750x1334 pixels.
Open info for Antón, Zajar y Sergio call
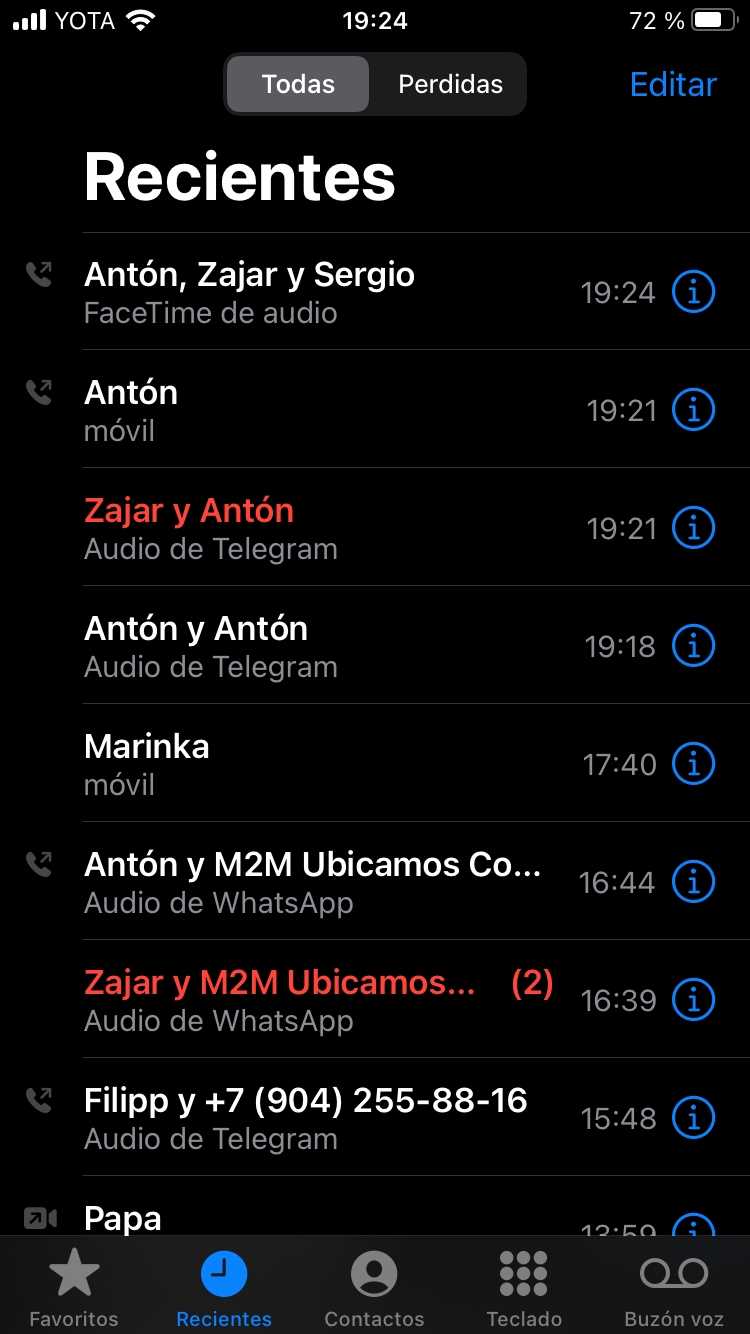693,293
